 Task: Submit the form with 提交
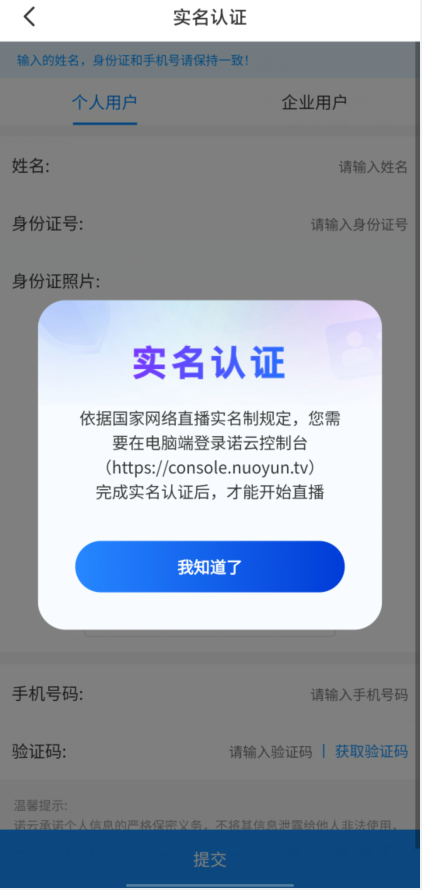(210, 859)
